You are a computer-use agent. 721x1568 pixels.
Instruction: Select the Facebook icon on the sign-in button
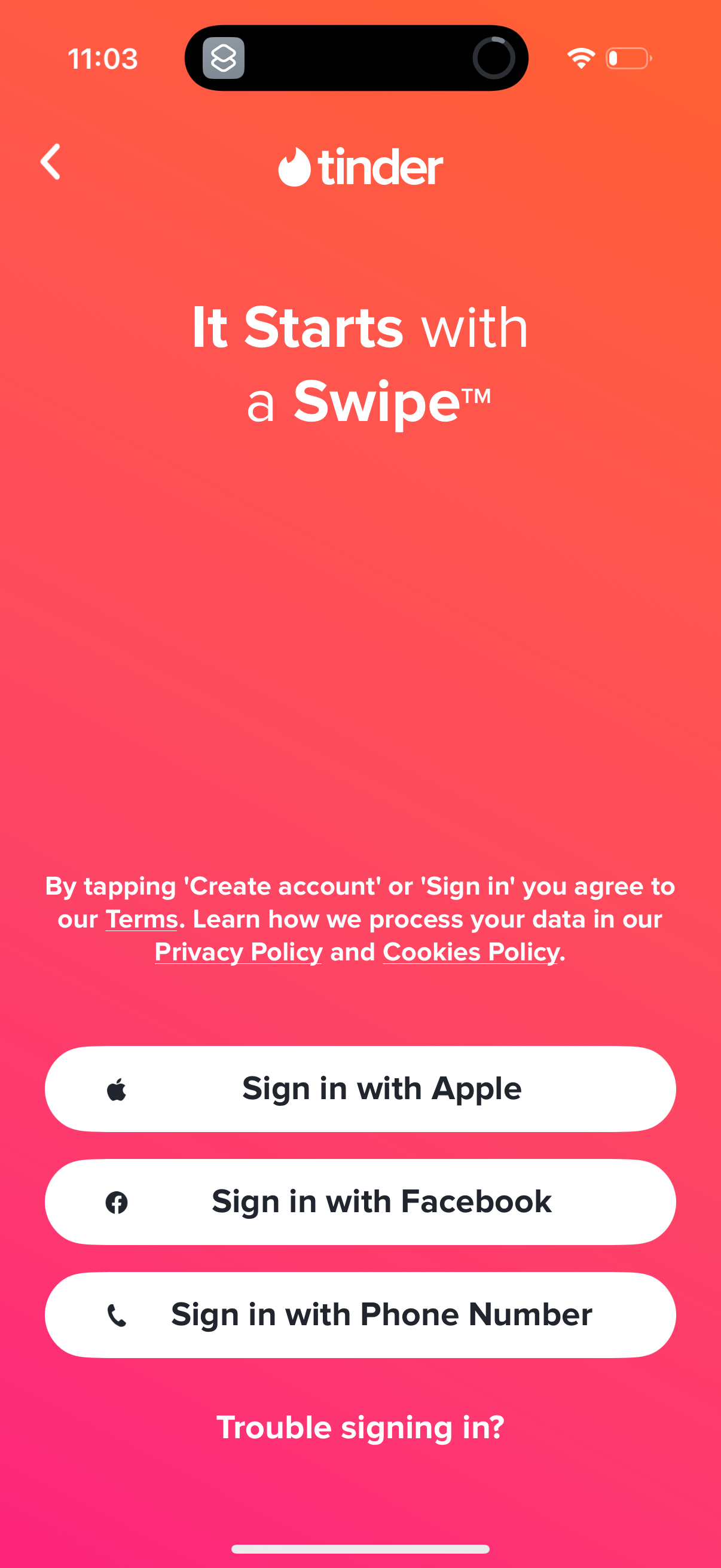pyautogui.click(x=117, y=1202)
